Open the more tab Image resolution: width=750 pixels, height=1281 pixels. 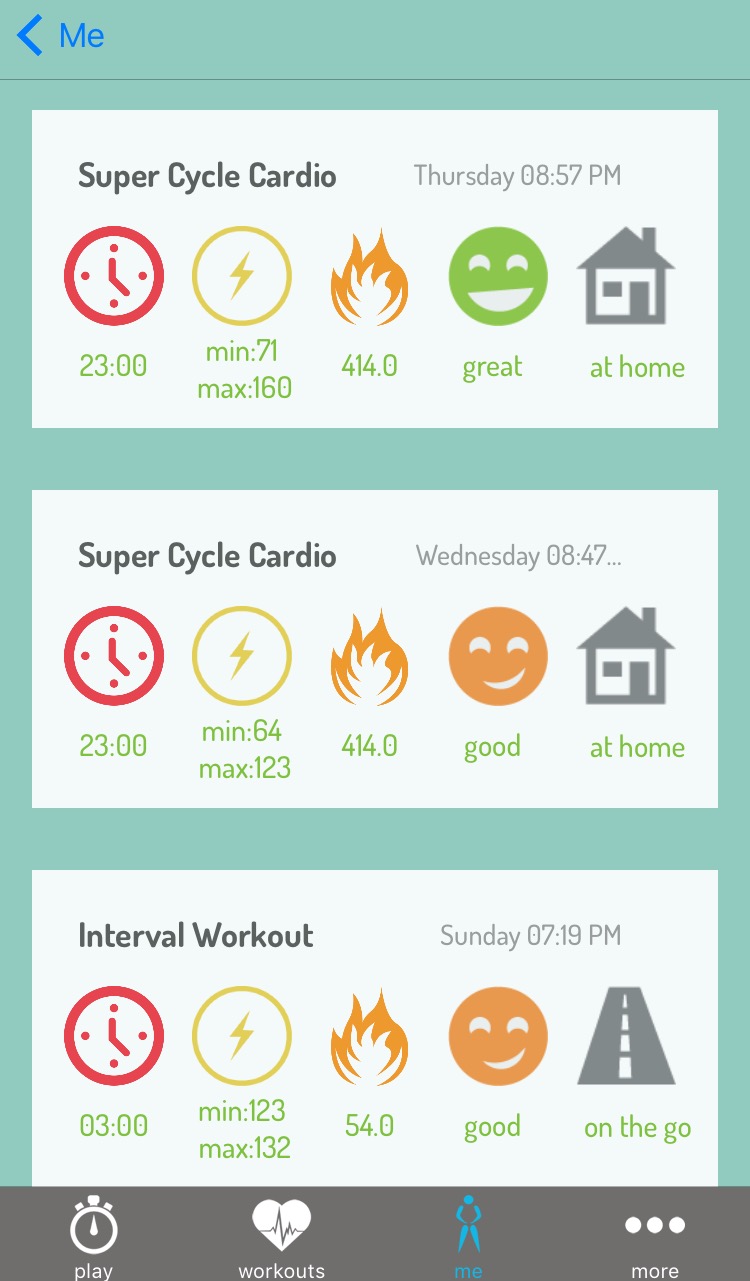(655, 1234)
